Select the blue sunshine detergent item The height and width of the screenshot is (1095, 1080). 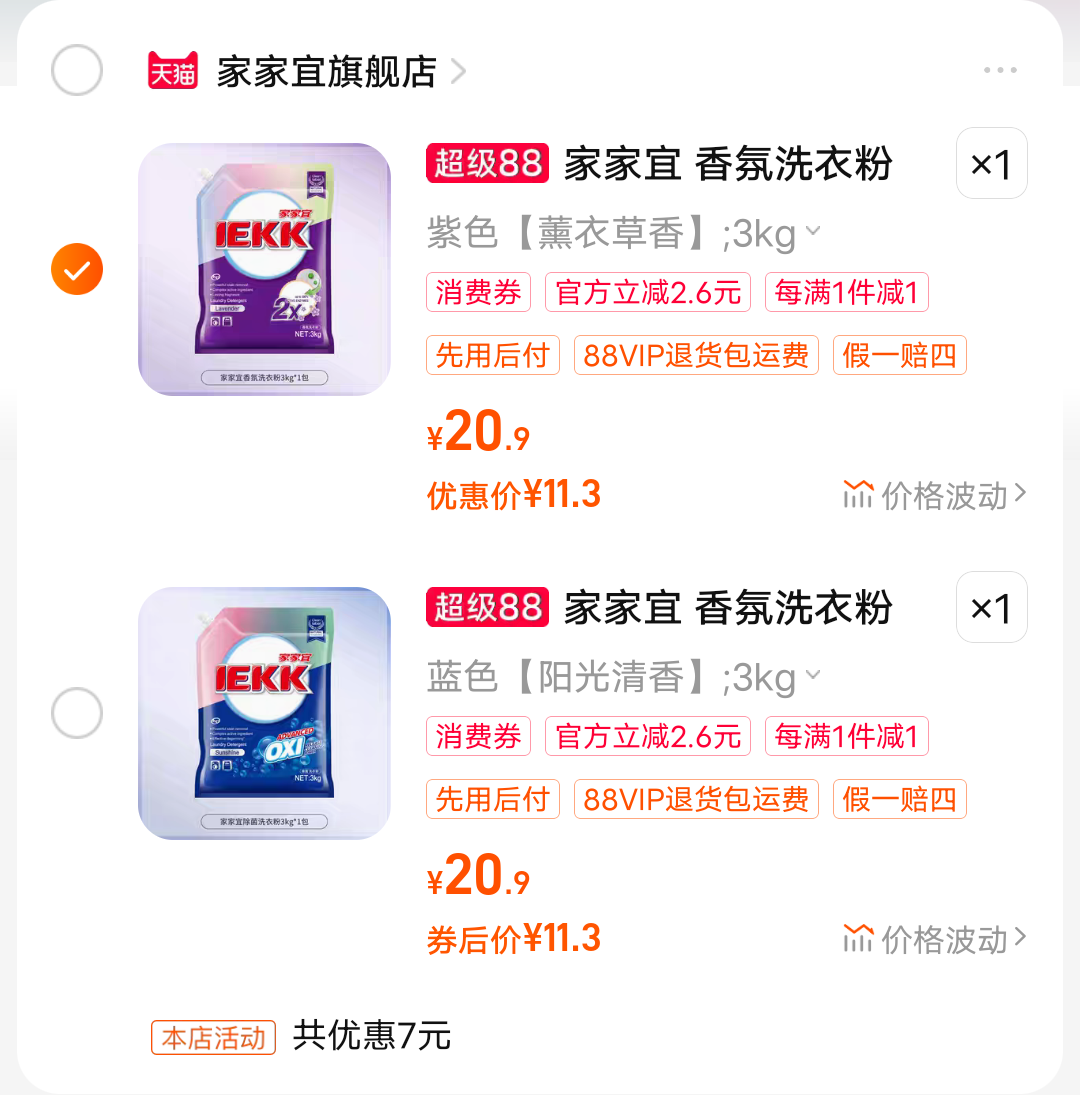(x=77, y=712)
